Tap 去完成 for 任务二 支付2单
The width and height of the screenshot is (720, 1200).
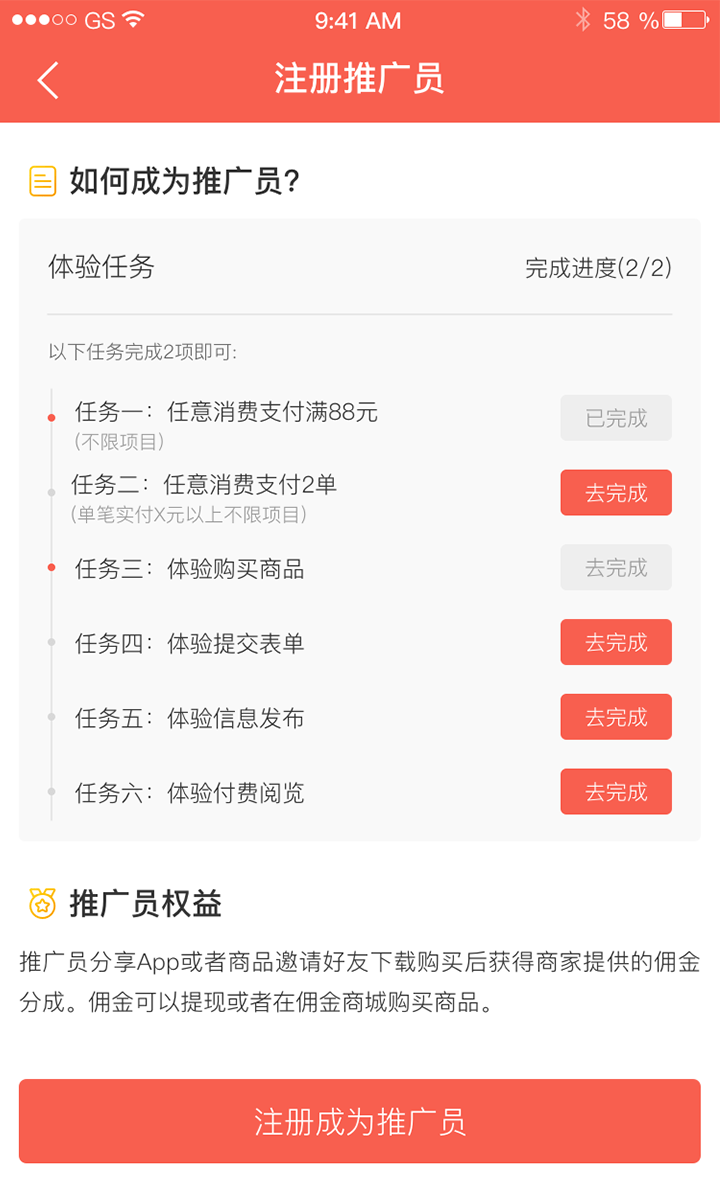(x=616, y=493)
